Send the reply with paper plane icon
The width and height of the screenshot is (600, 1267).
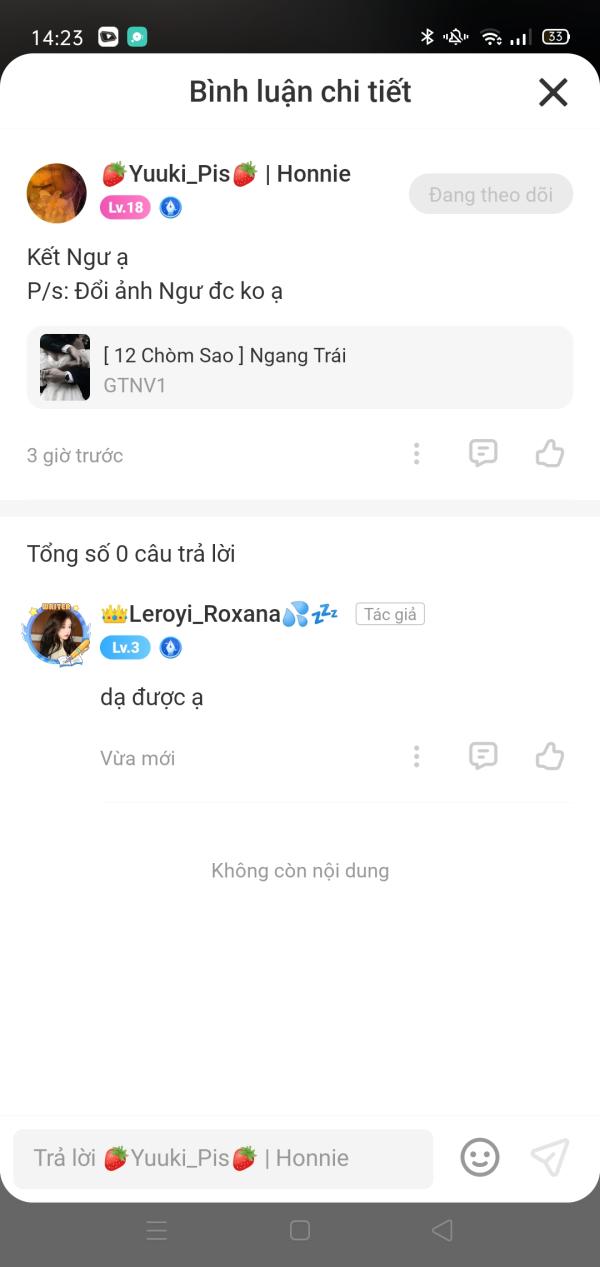click(549, 1157)
